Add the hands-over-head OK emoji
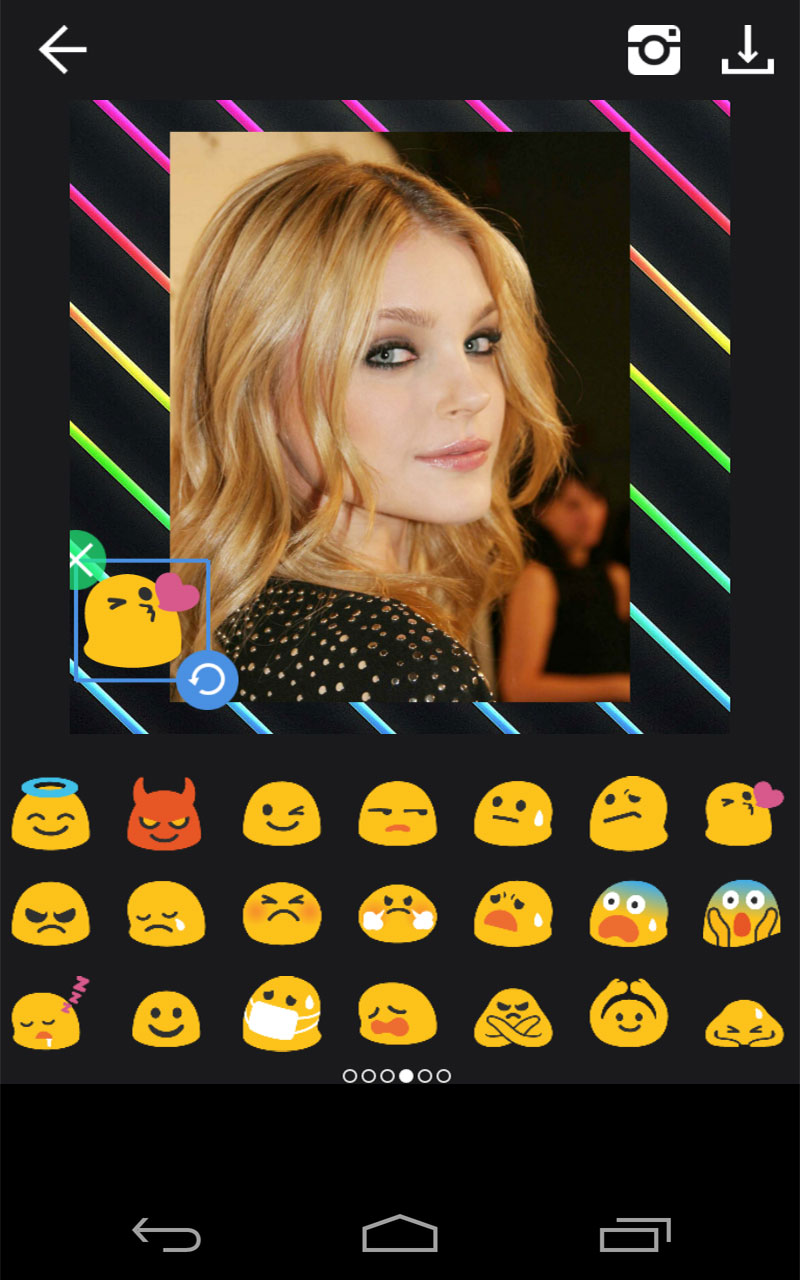This screenshot has width=800, height=1280. [628, 1013]
